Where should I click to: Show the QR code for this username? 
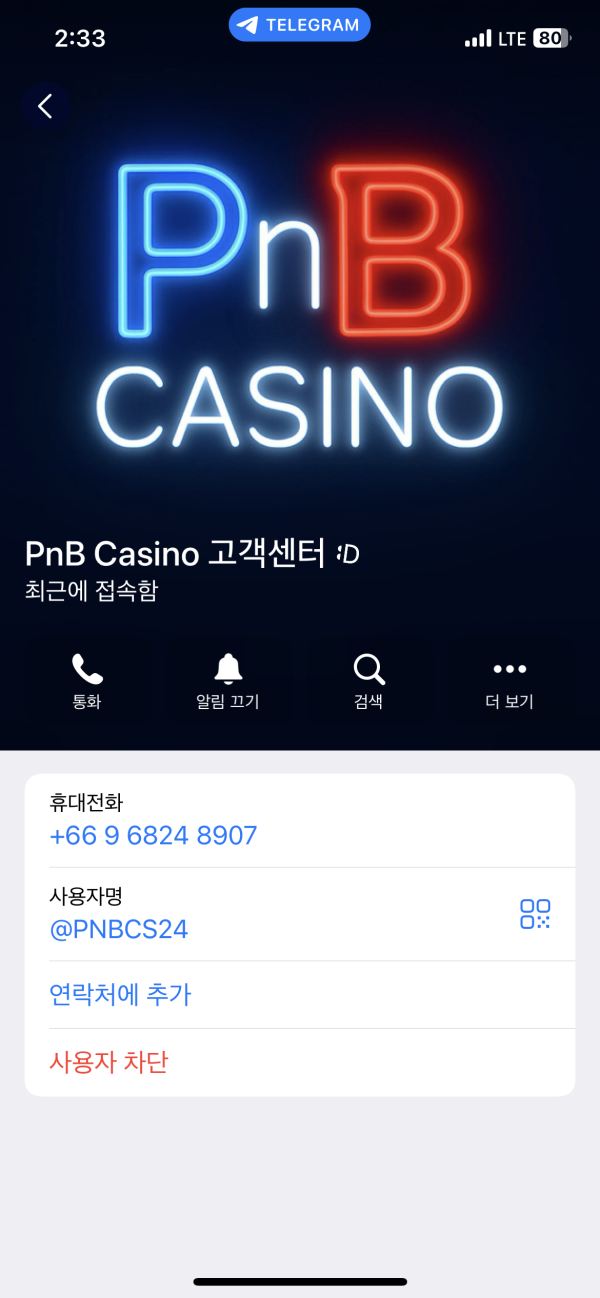coord(535,913)
